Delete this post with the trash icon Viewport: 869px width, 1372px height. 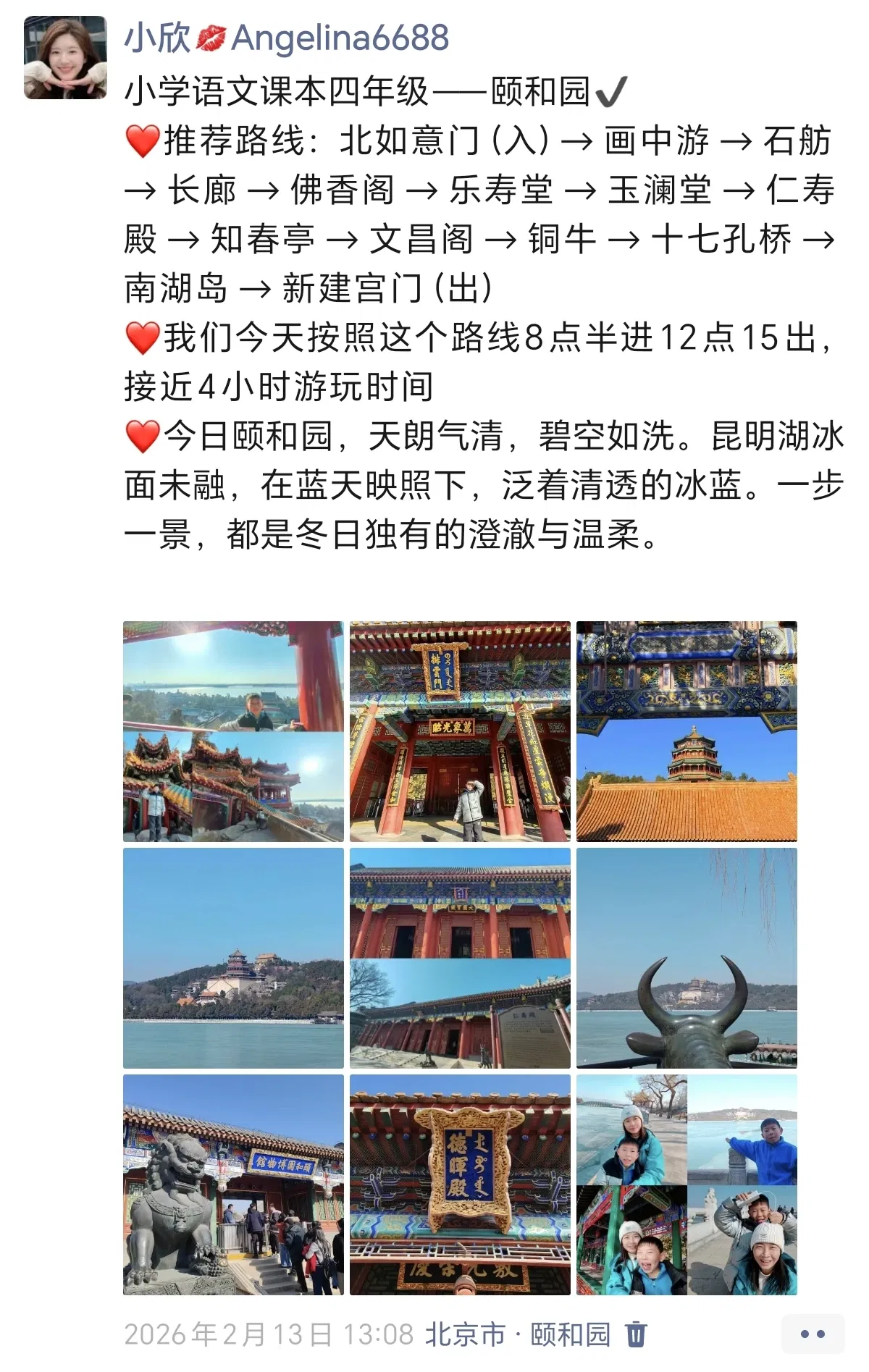pyautogui.click(x=636, y=1334)
